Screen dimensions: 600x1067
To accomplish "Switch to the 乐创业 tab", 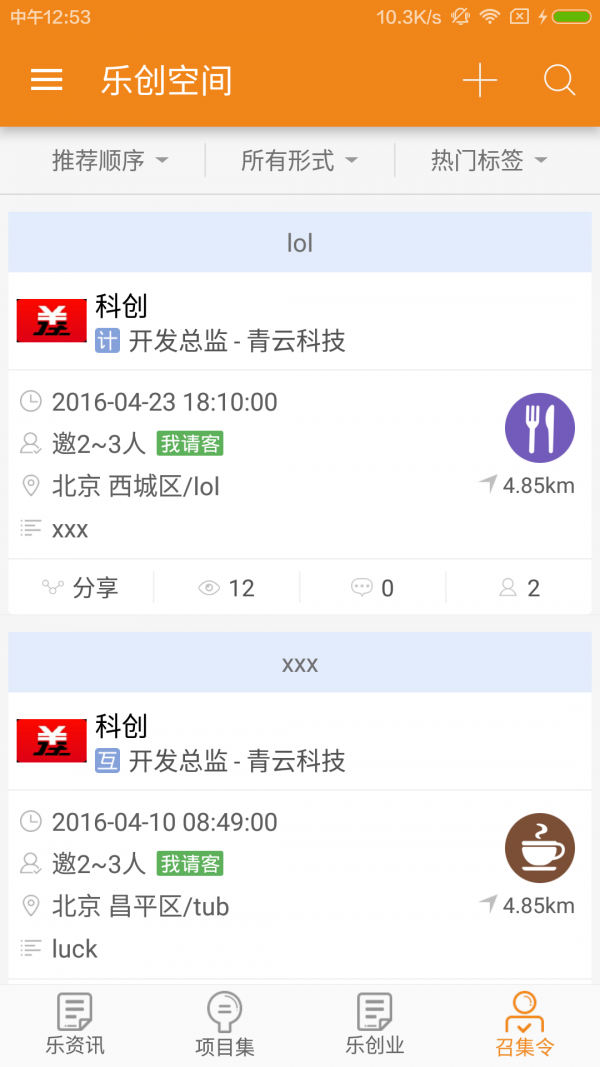I will 375,1025.
